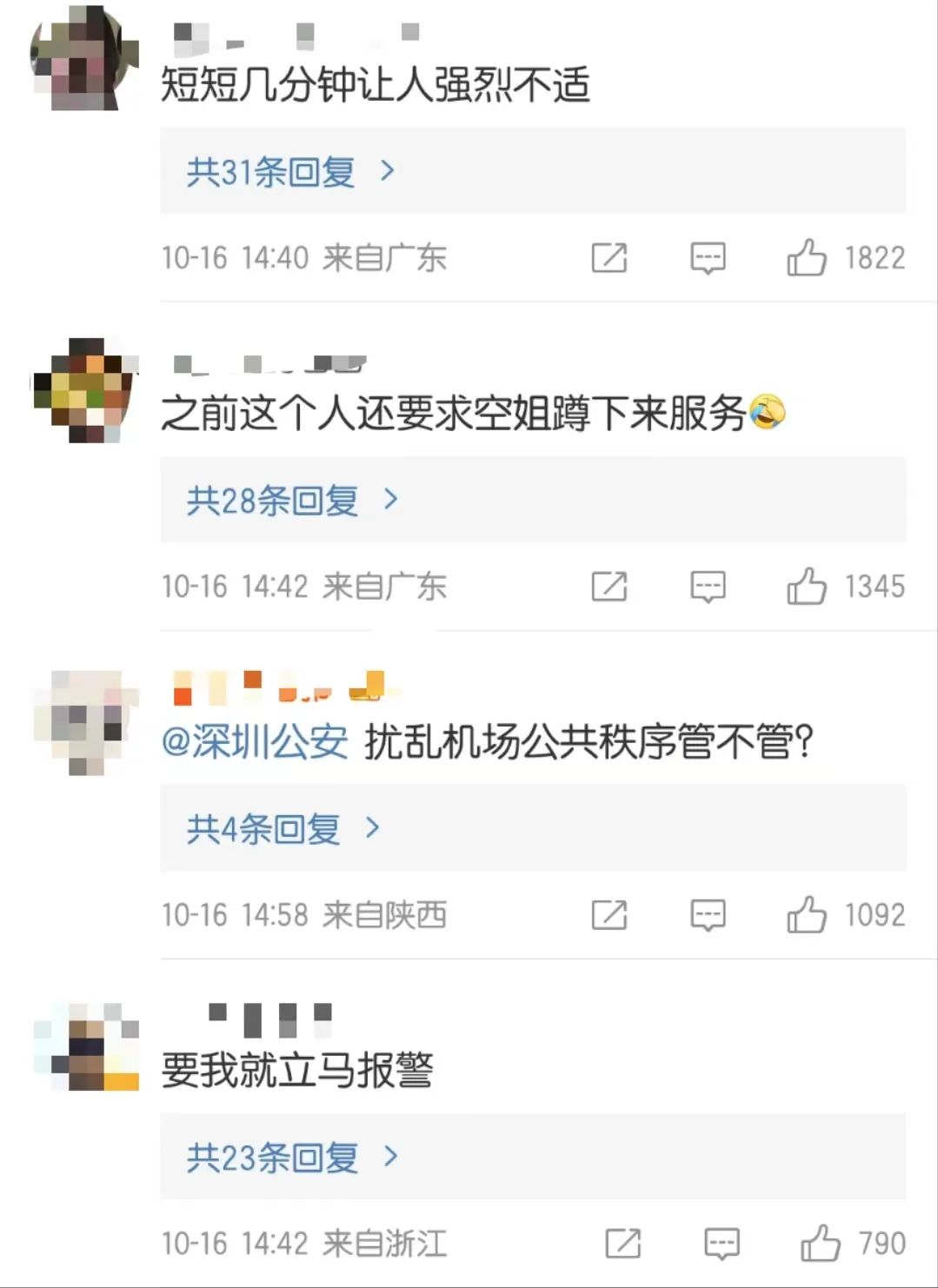This screenshot has width=938, height=1288.
Task: Repost the comment 要我就立马报警
Action: tap(622, 1244)
